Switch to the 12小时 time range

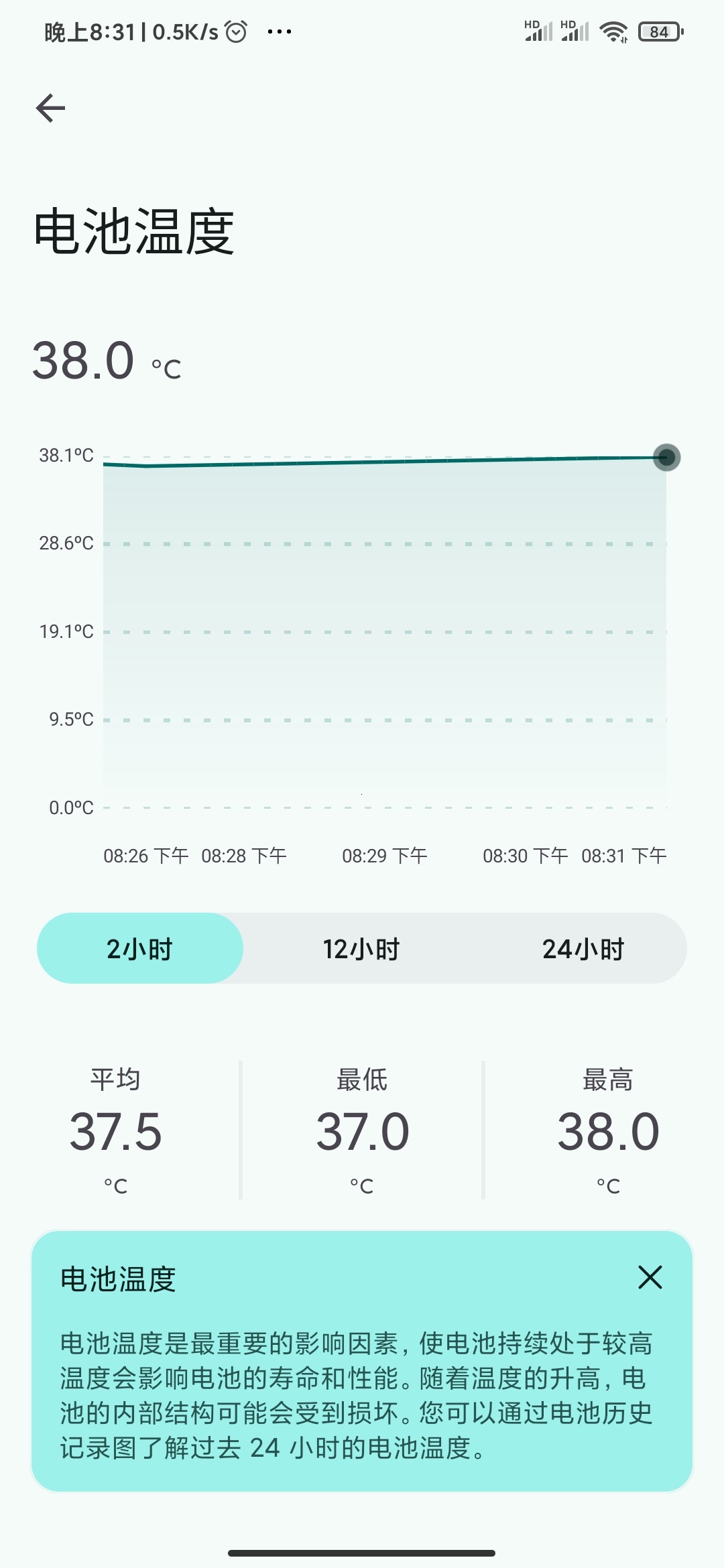click(x=361, y=948)
